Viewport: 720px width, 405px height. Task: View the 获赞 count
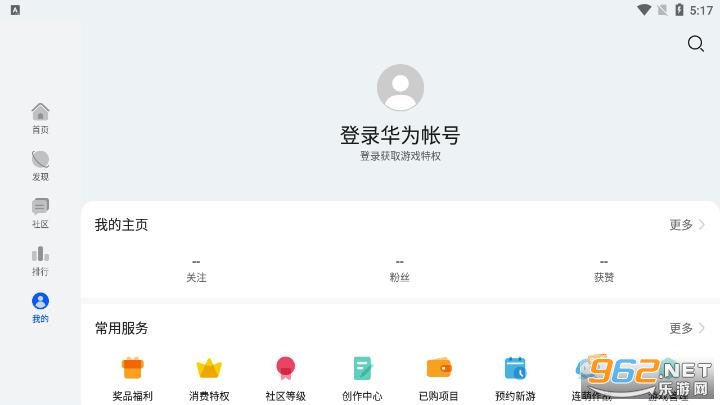(604, 269)
